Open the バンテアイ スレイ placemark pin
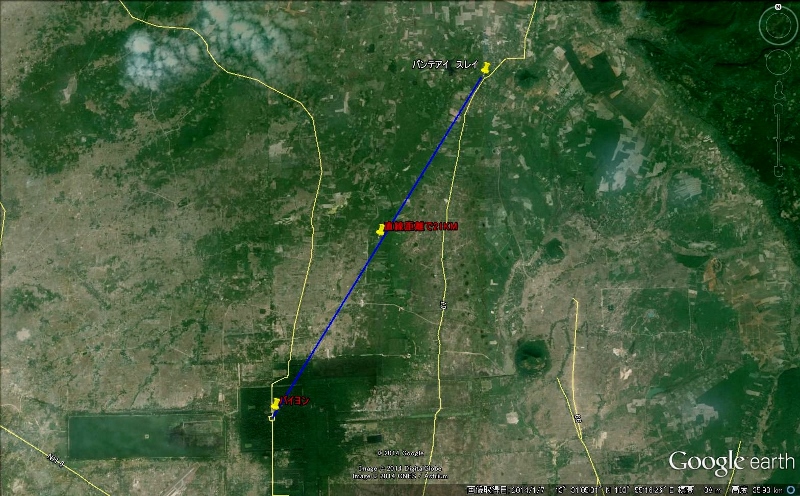This screenshot has width=800, height=496. click(485, 69)
